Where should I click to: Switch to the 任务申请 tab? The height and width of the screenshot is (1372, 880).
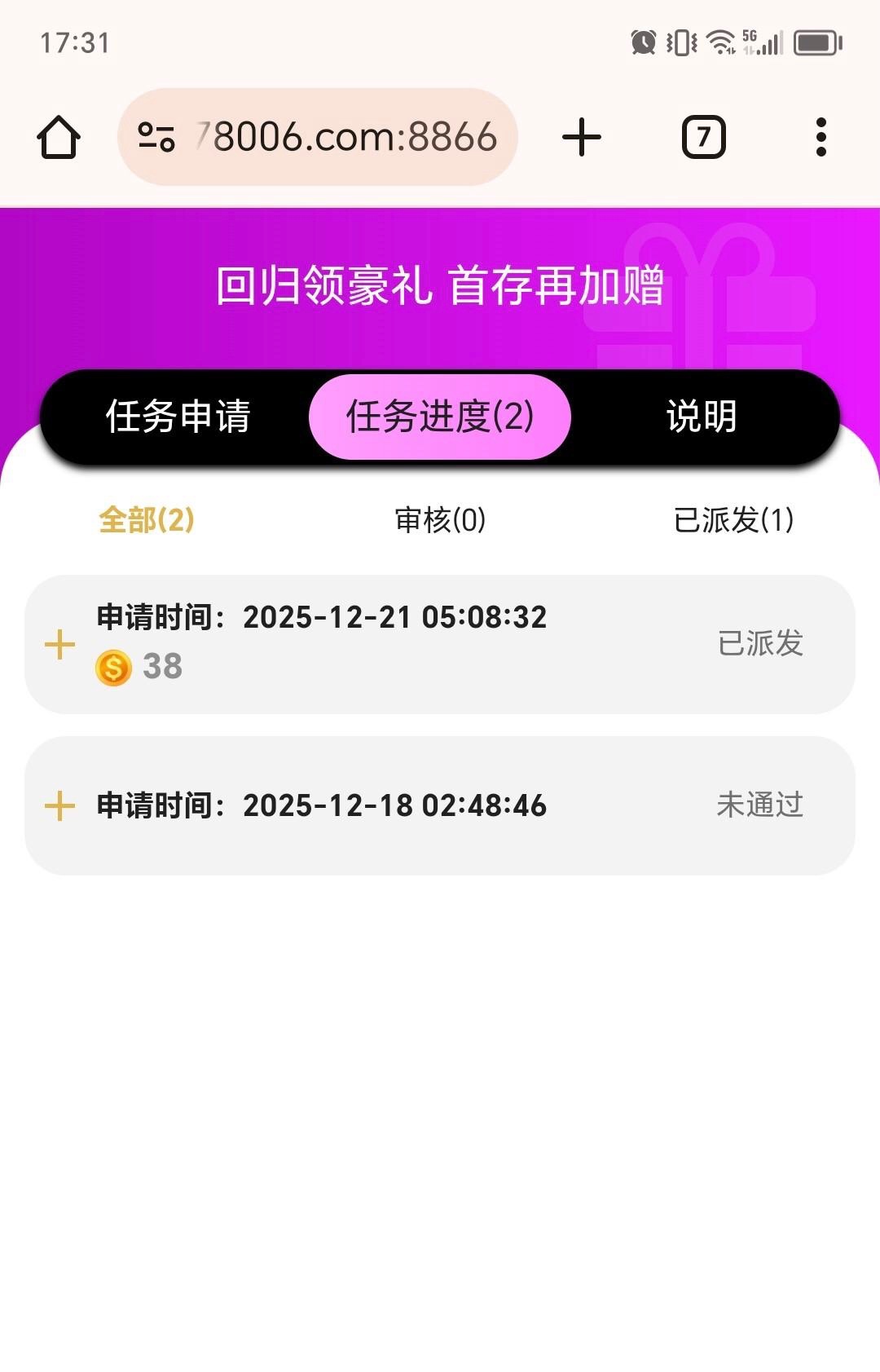coord(178,417)
